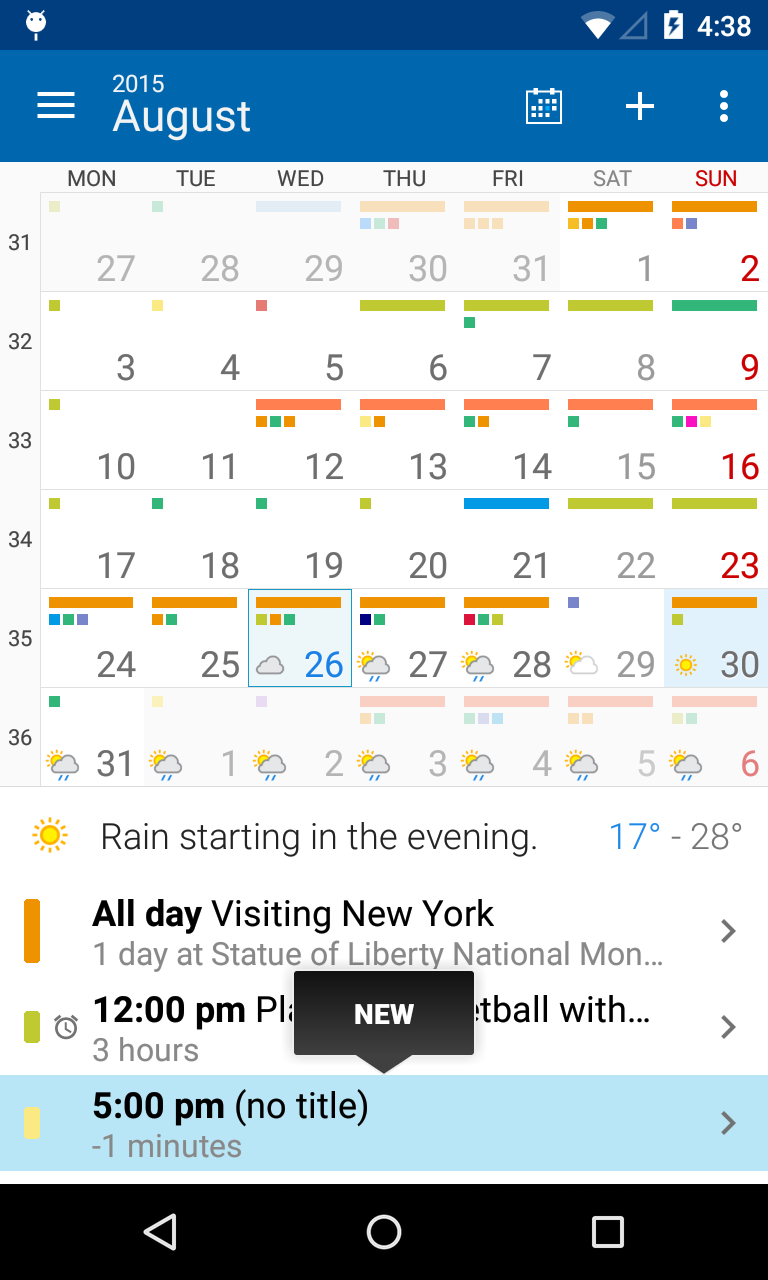768x1280 pixels.
Task: Select August 3 in the calendar
Action: [x=92, y=341]
